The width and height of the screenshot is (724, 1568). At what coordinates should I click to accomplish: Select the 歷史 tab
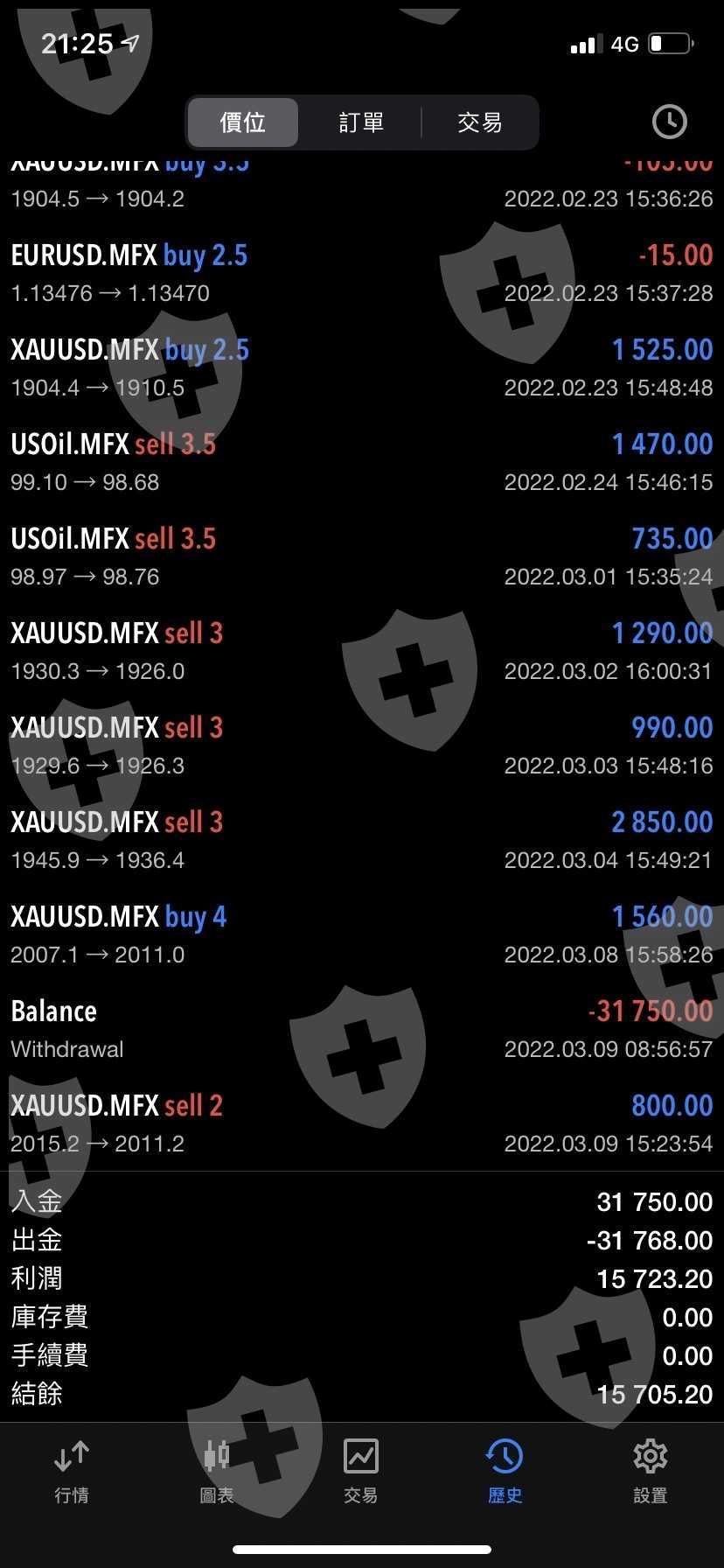point(505,1472)
